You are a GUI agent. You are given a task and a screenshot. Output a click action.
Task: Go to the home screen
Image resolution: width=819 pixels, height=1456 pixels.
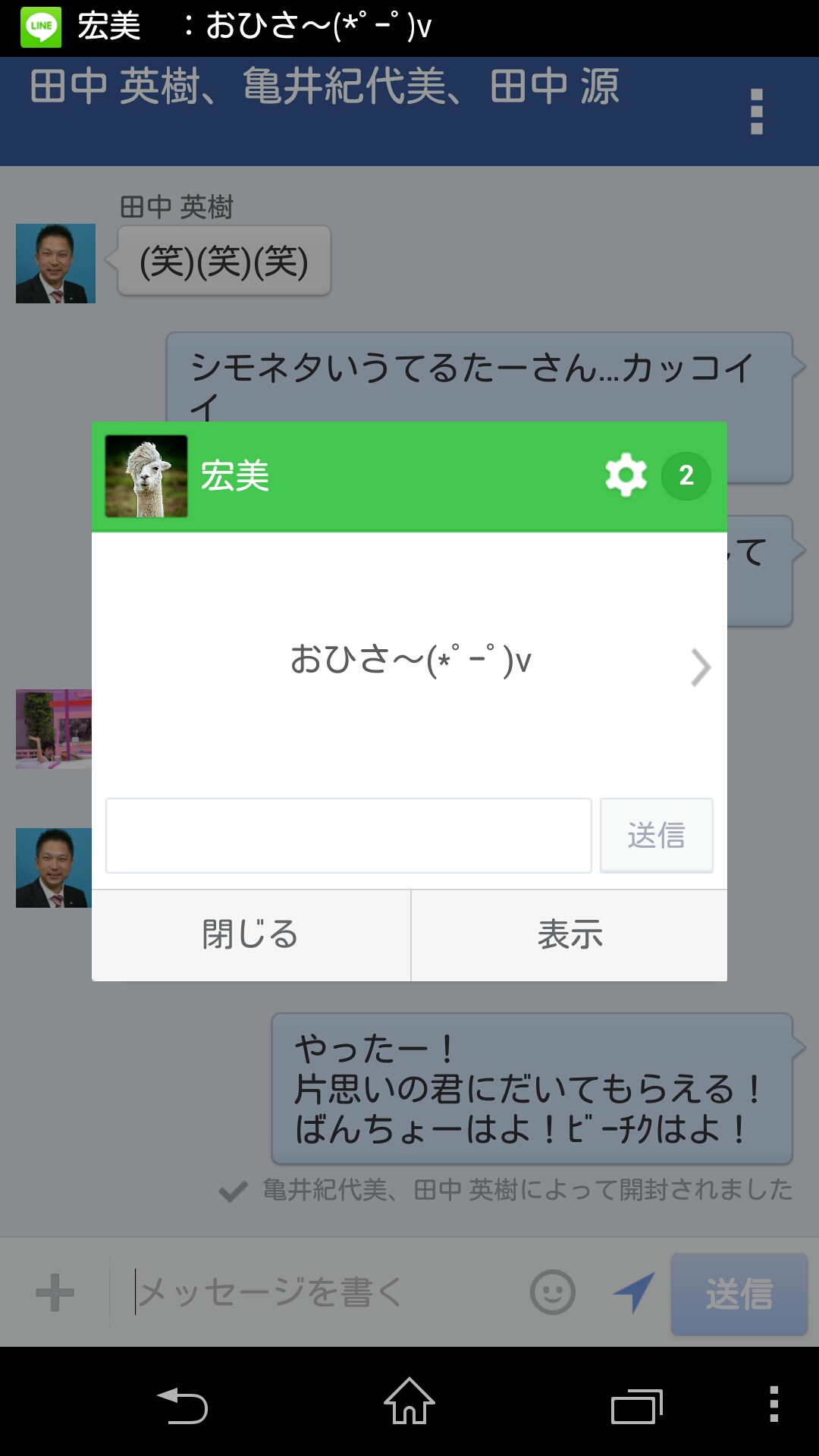coord(409,1401)
